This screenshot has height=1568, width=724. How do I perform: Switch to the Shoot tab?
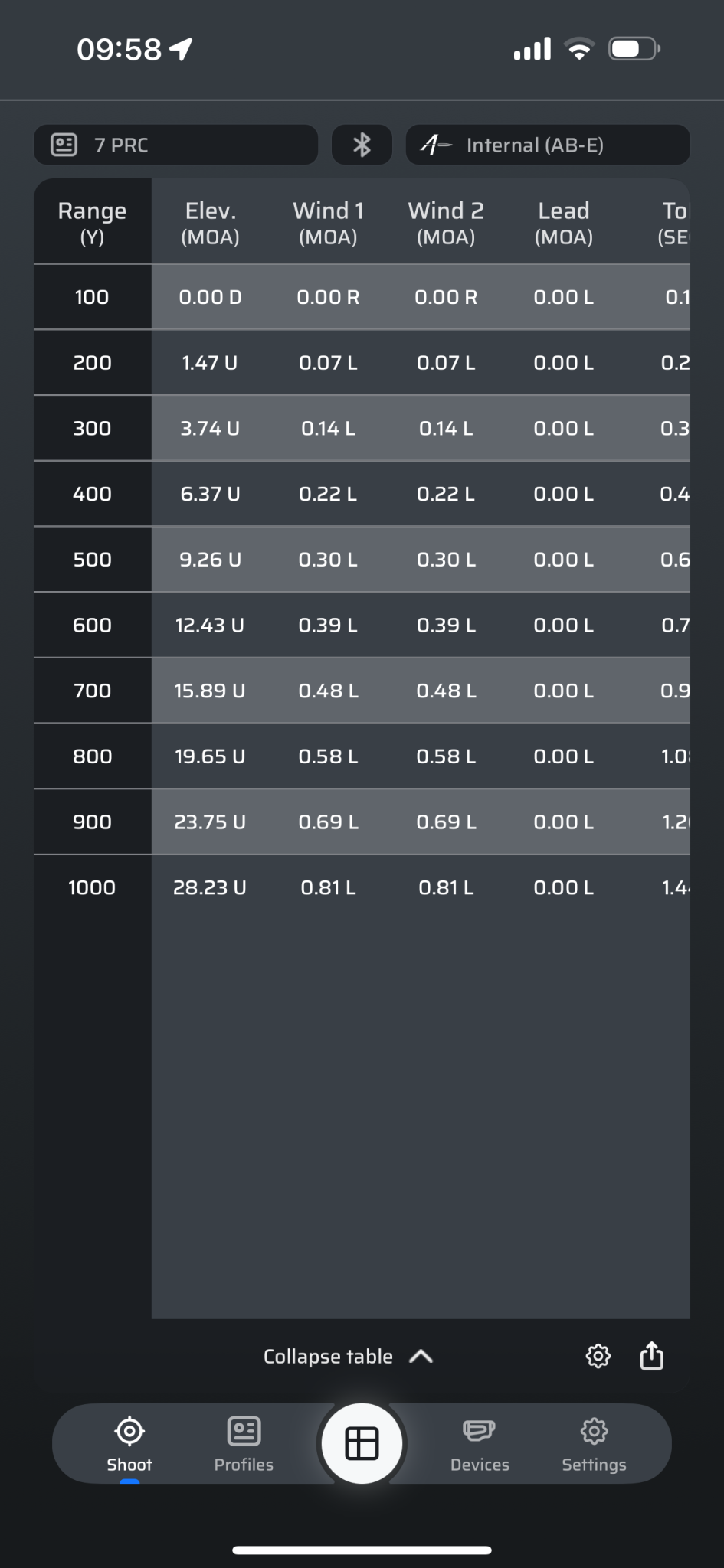129,1444
